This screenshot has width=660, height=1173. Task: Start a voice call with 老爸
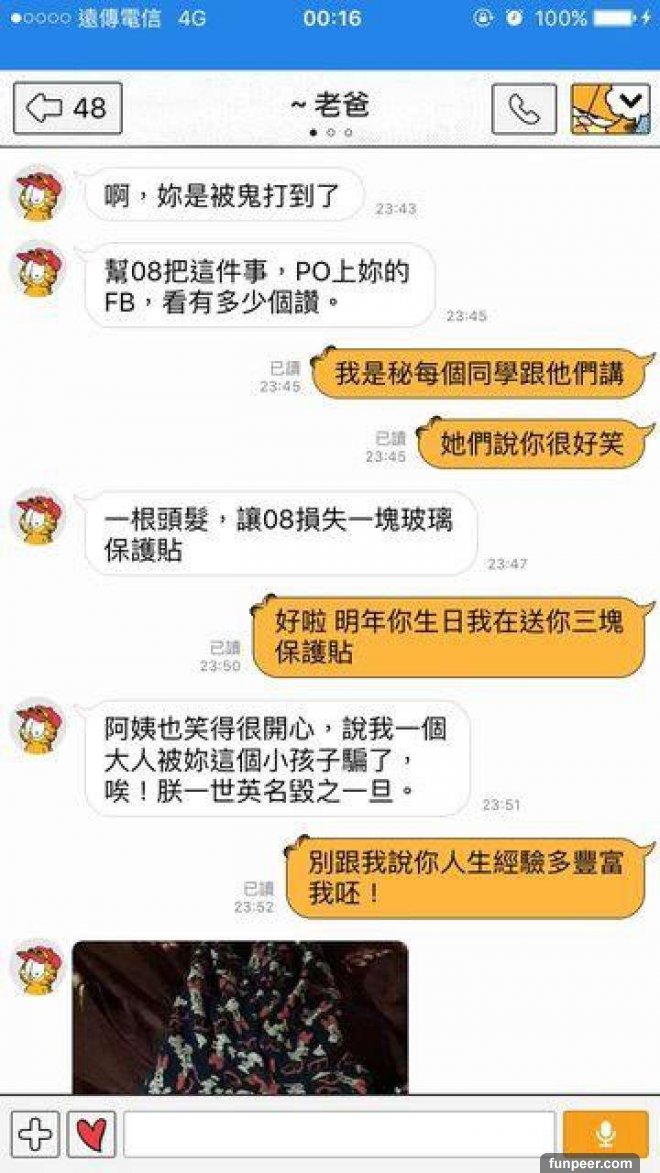coord(524,108)
